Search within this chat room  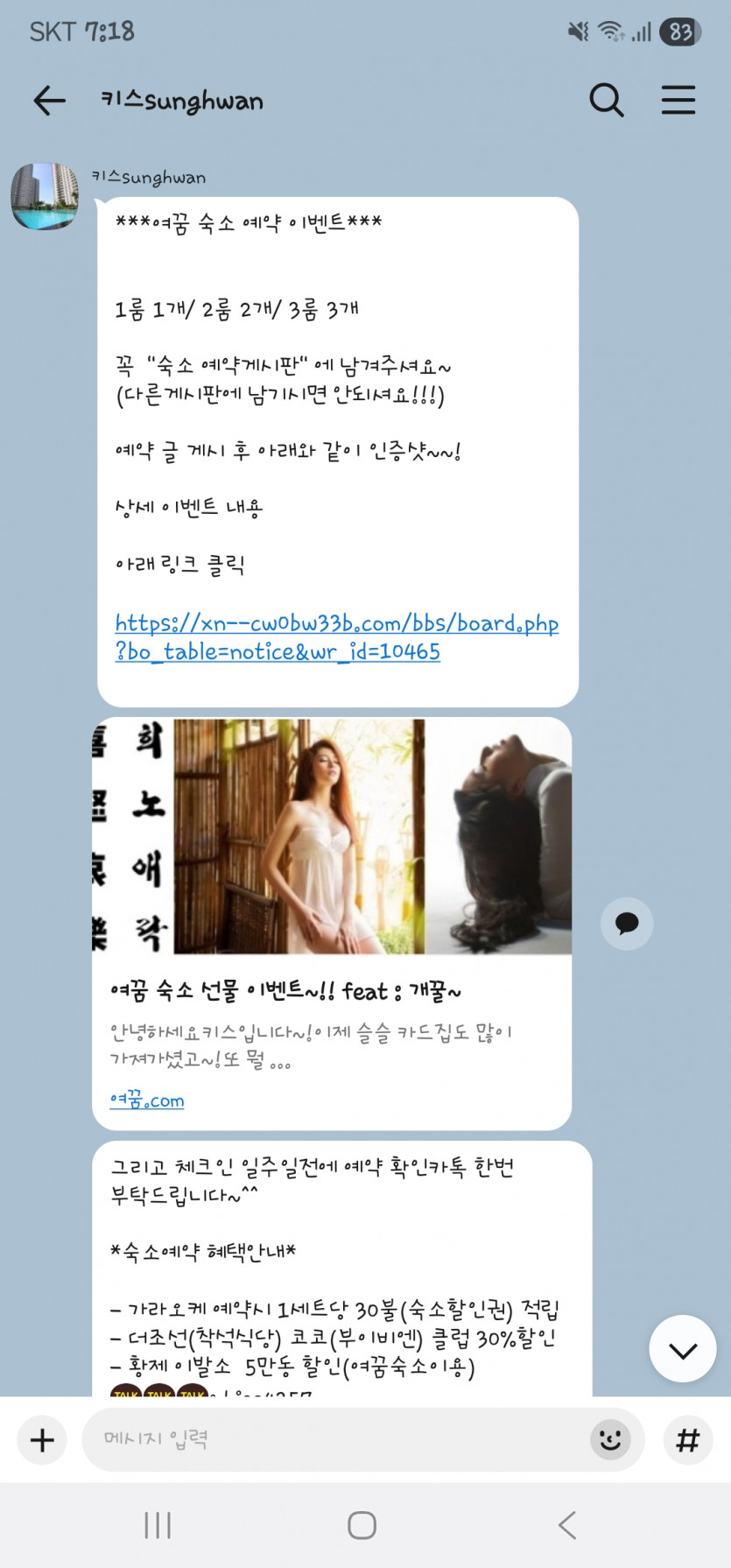coord(606,101)
